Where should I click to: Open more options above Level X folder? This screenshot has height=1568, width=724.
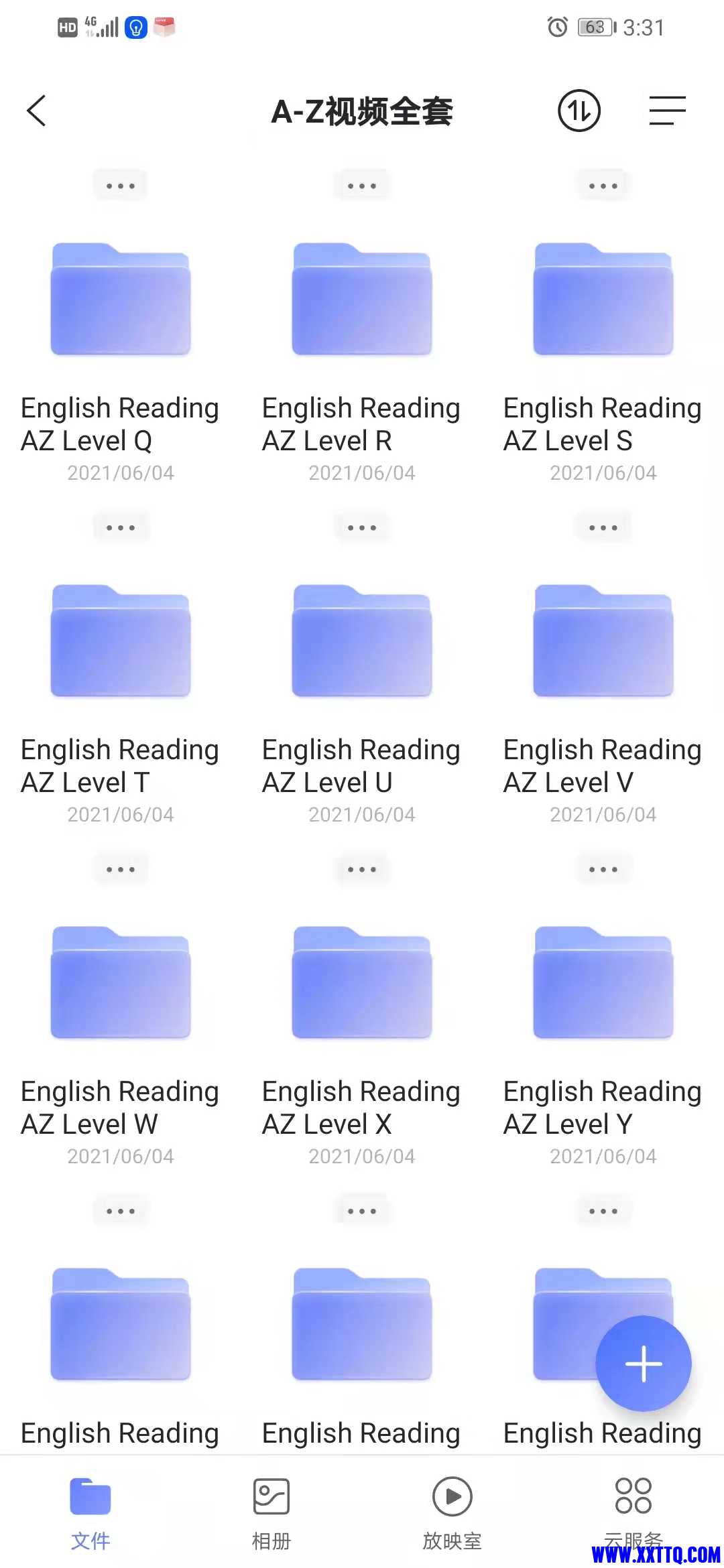(x=362, y=870)
